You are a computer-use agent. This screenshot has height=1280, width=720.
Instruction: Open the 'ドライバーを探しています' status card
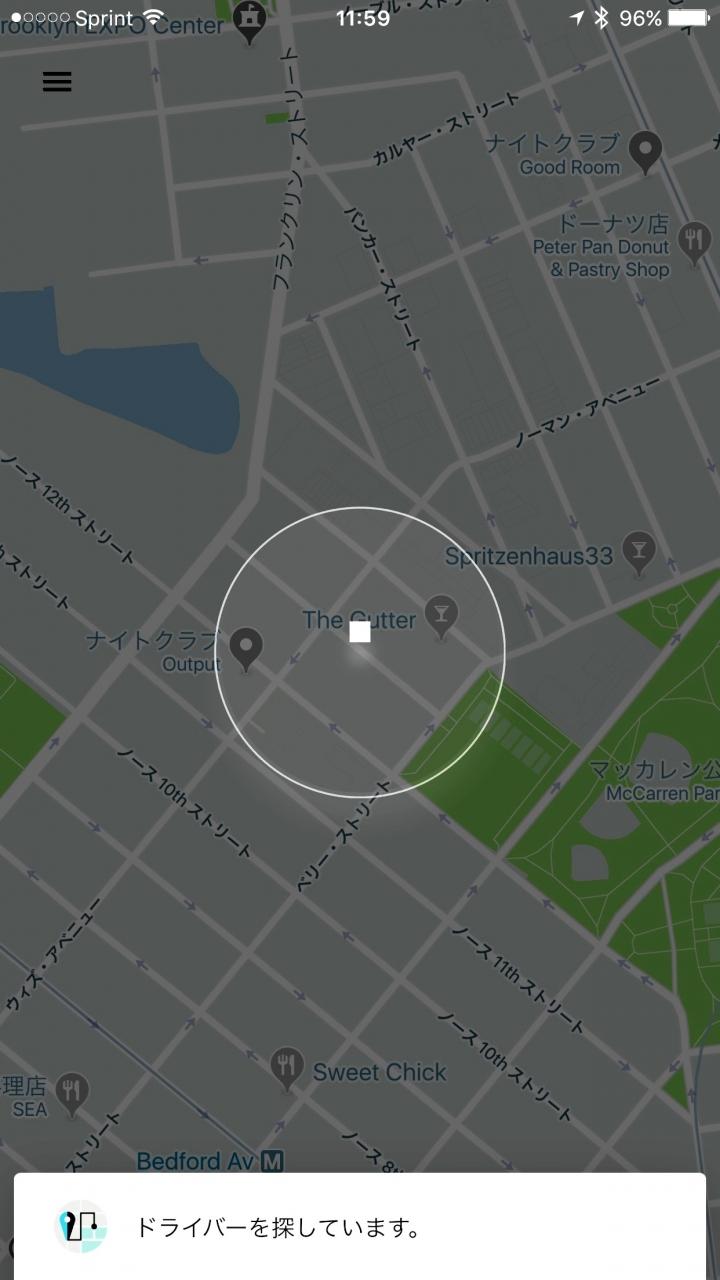point(360,1226)
